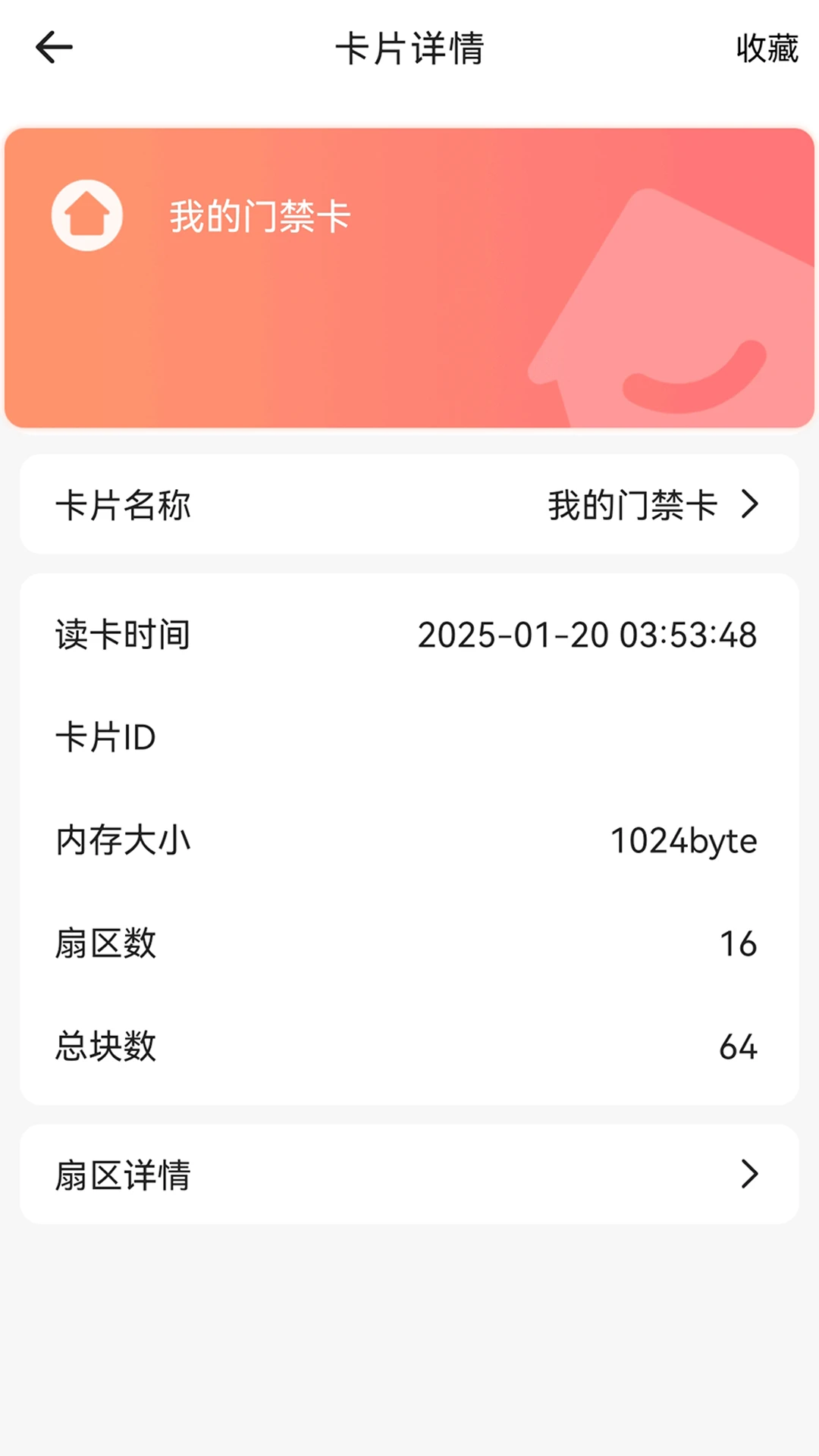Open the 扇区详情 row
This screenshot has height=1456, width=819.
tap(409, 1175)
